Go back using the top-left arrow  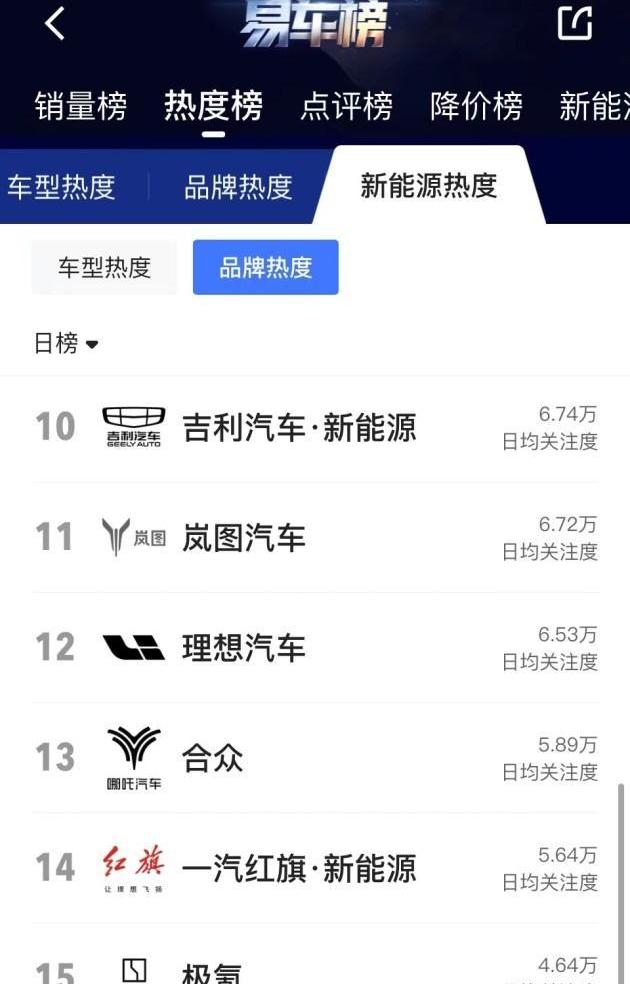[55, 24]
